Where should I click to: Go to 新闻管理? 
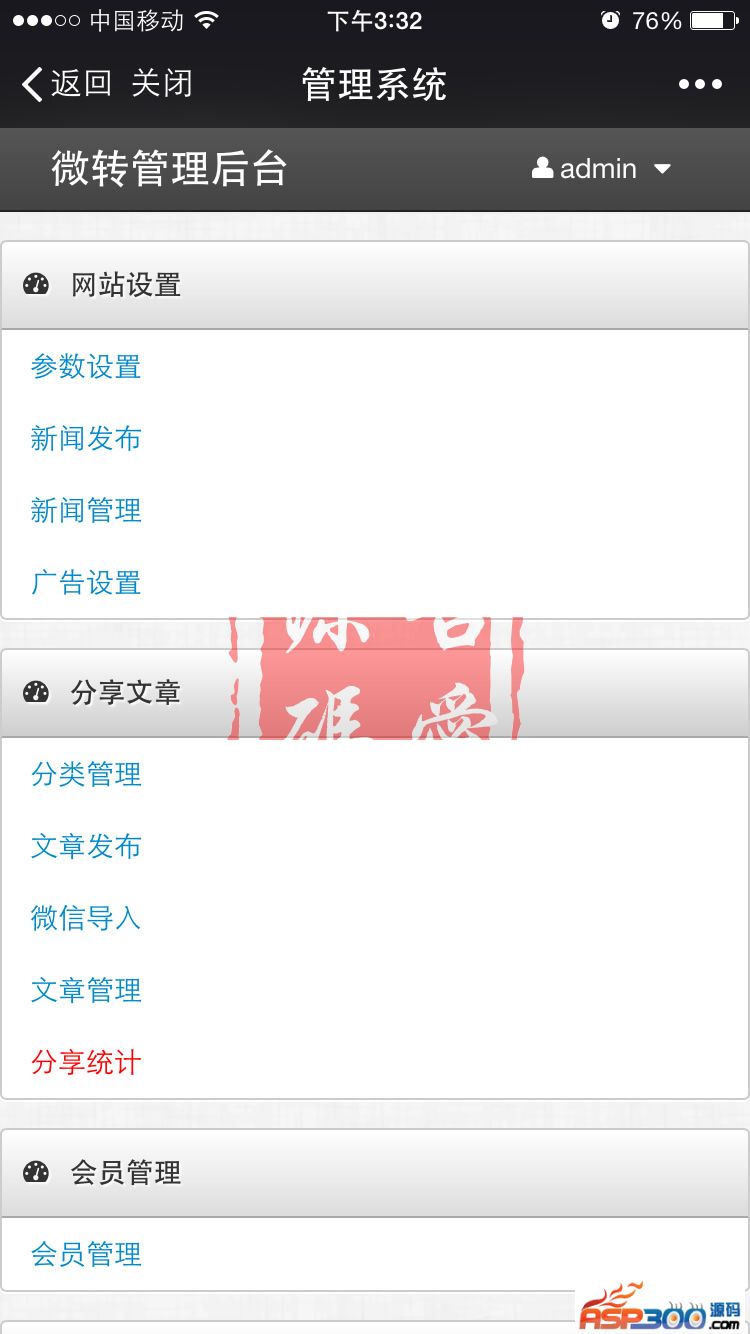86,511
